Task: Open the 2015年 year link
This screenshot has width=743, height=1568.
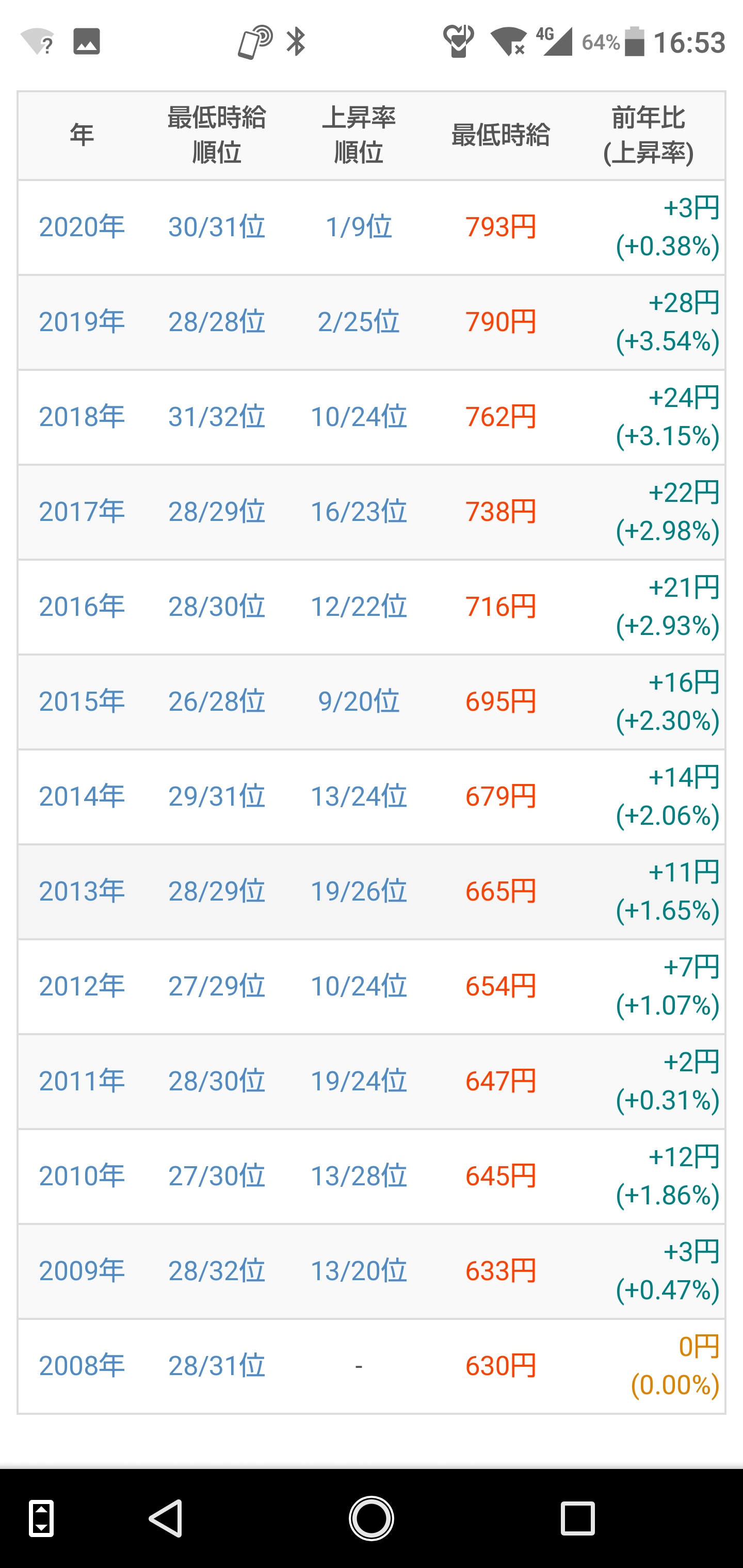Action: [82, 702]
